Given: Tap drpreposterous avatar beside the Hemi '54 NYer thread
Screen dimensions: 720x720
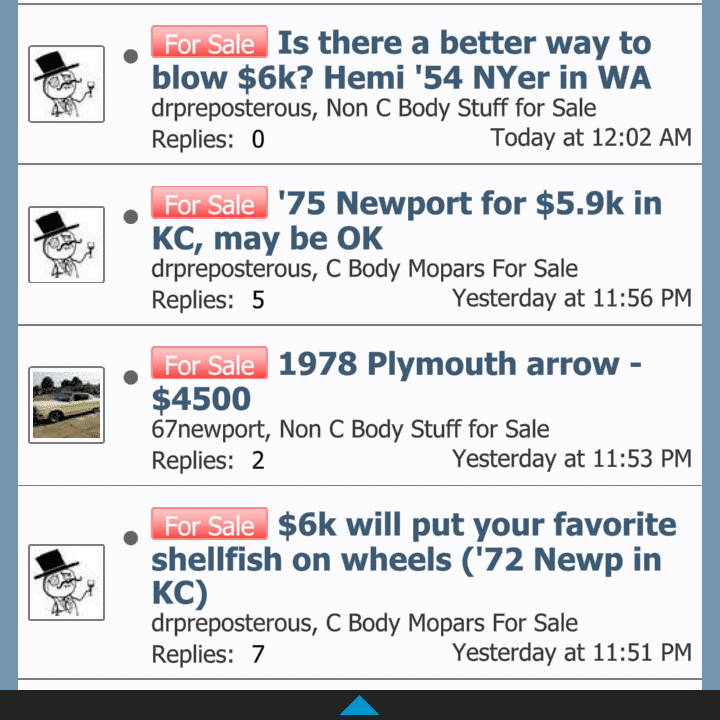Looking at the screenshot, I should (66, 84).
